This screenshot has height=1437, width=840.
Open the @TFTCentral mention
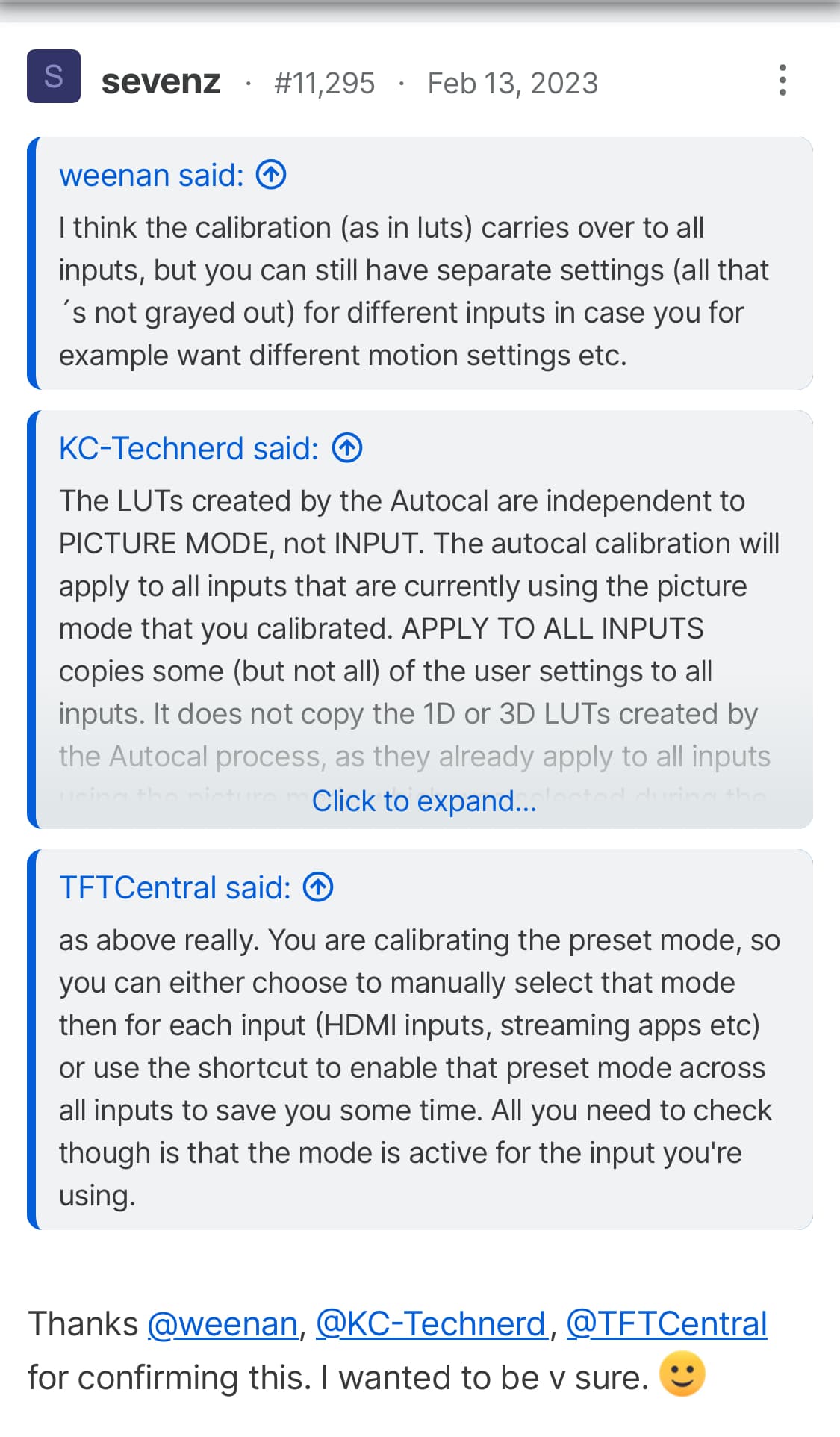pos(667,1323)
